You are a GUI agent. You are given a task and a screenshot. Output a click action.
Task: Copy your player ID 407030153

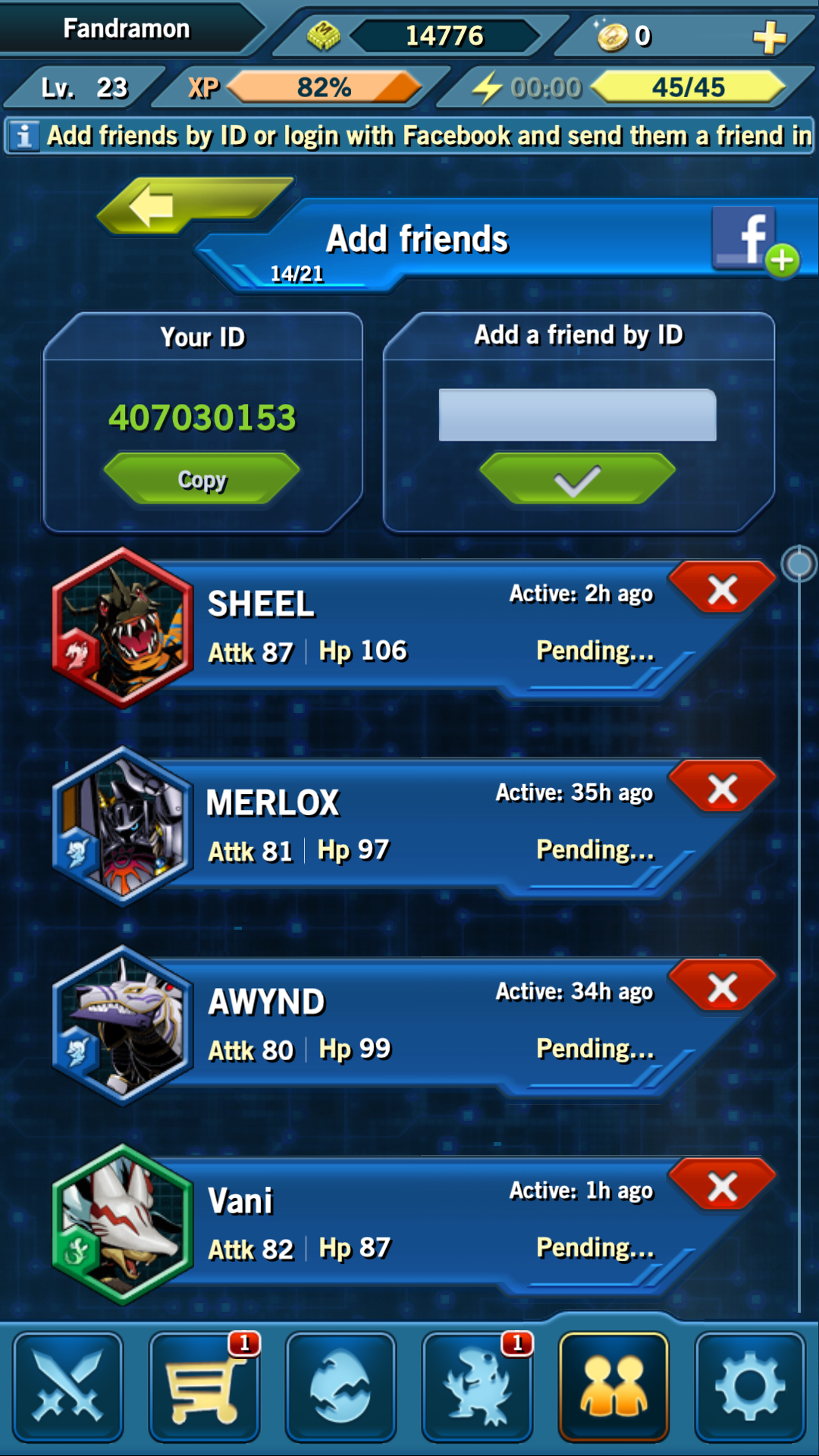pos(201,479)
